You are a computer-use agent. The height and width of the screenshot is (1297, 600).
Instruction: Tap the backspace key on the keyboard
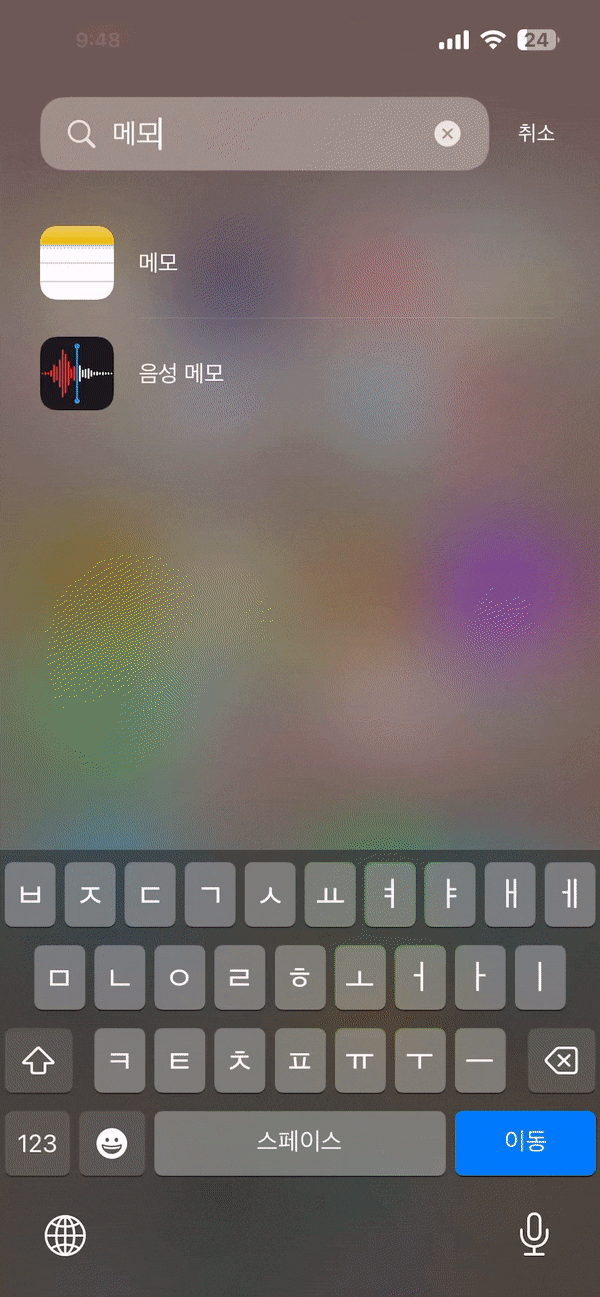pyautogui.click(x=561, y=1060)
